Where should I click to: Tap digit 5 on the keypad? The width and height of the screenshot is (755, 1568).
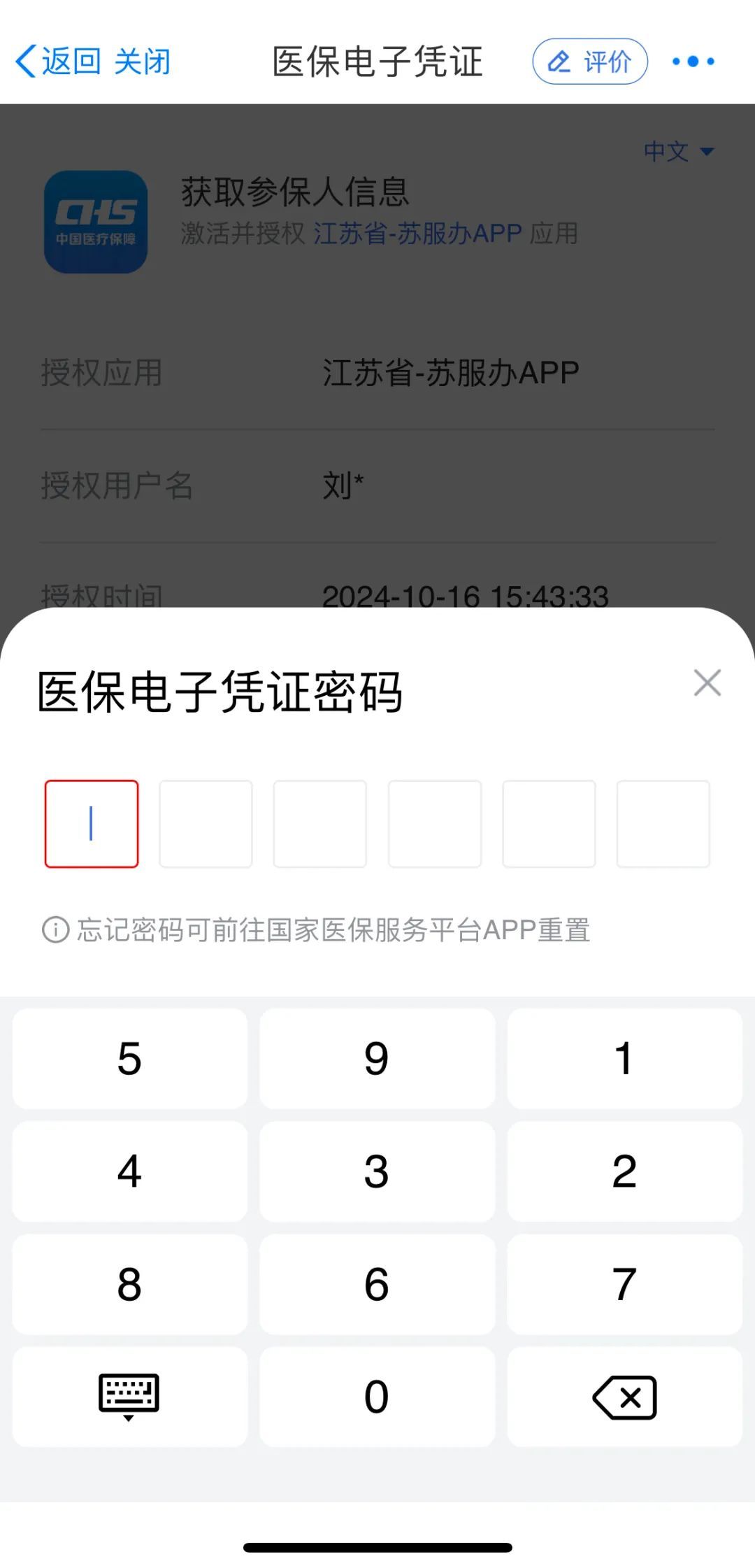(x=129, y=1058)
